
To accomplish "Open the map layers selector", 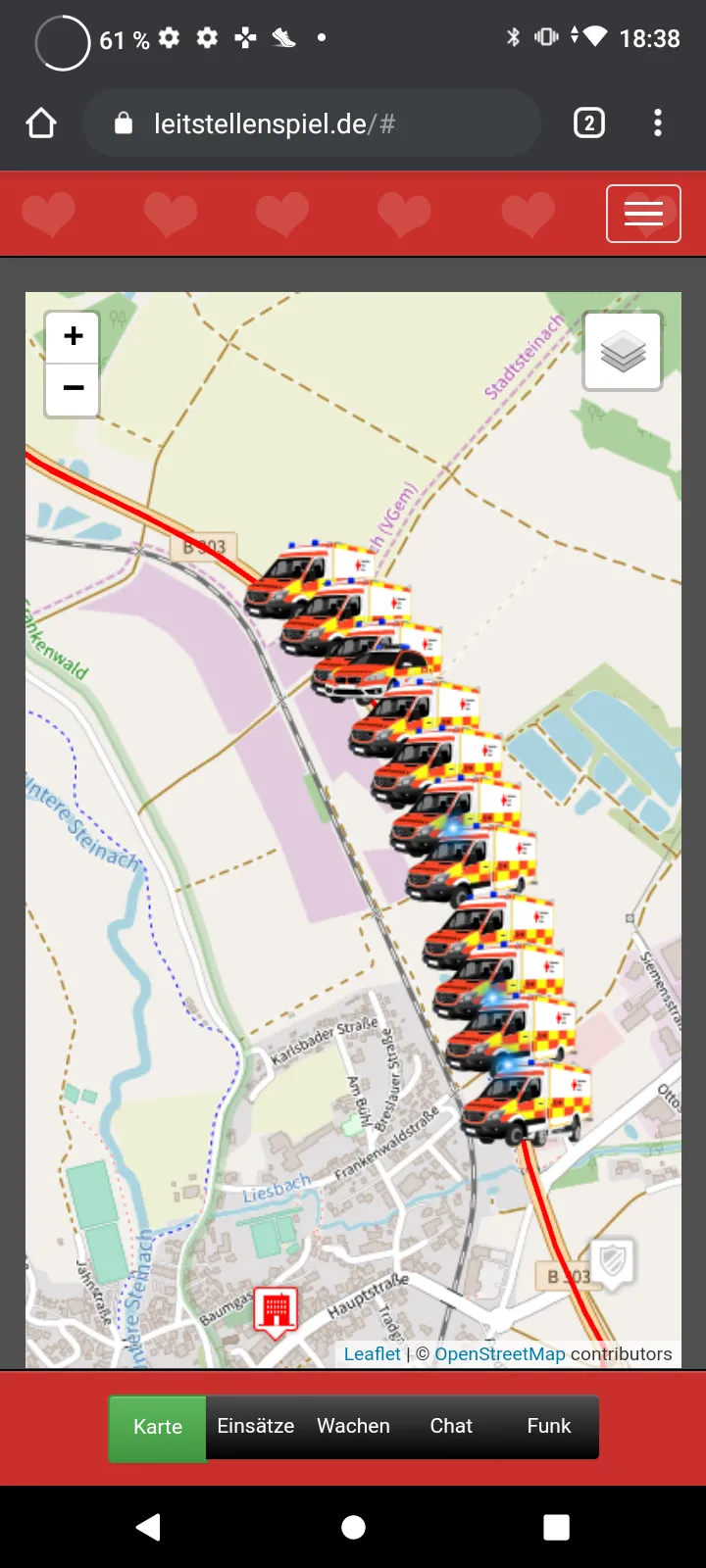I will [x=623, y=351].
